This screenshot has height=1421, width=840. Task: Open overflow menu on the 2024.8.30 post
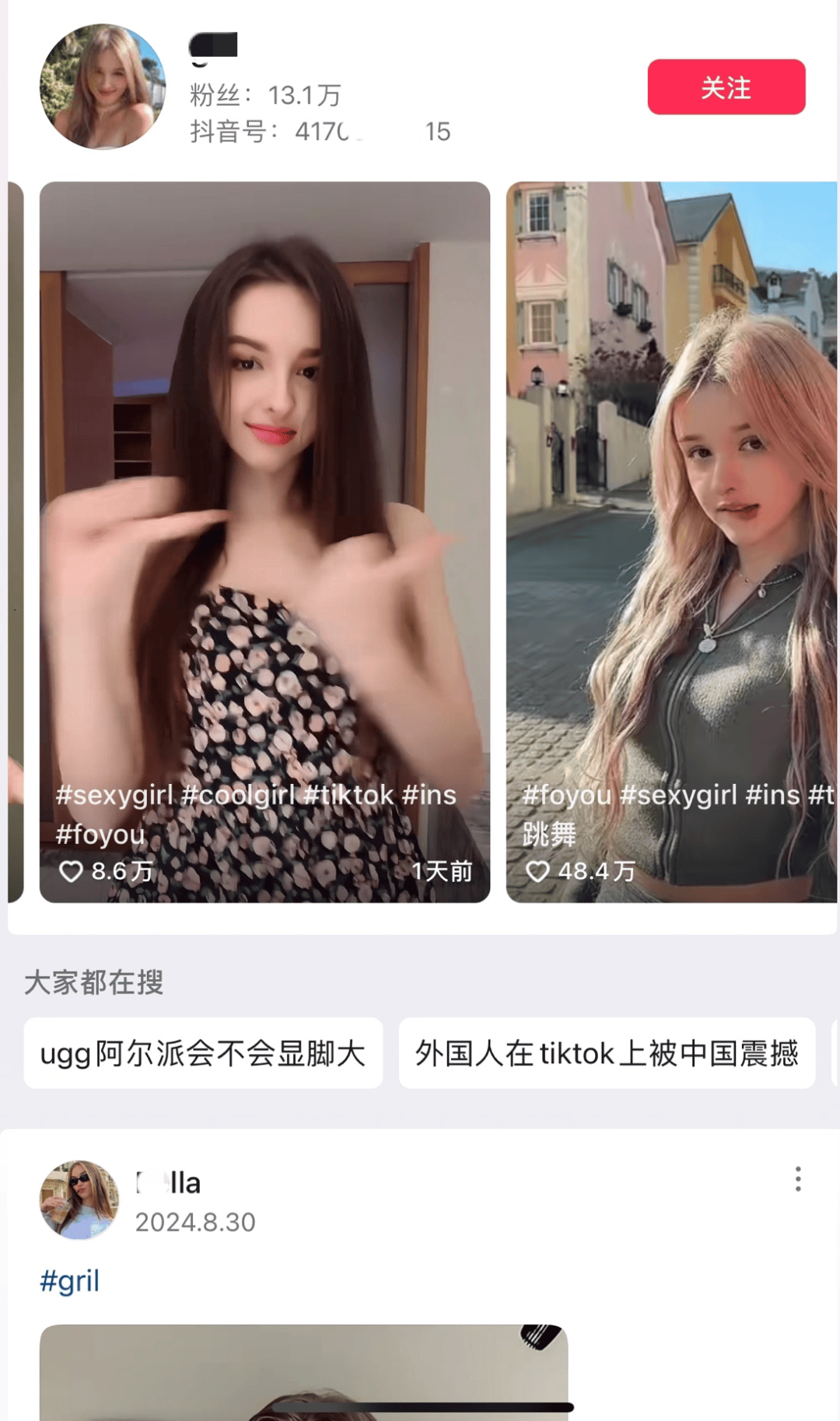click(x=797, y=1179)
